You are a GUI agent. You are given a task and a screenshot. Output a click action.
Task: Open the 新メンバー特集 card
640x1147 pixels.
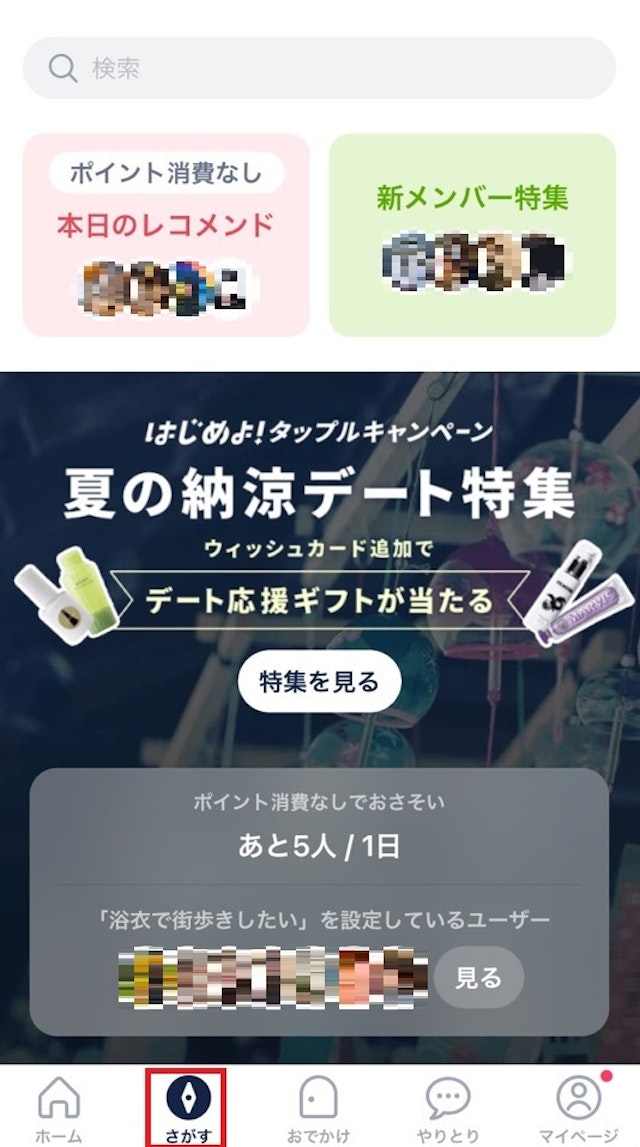coord(472,235)
